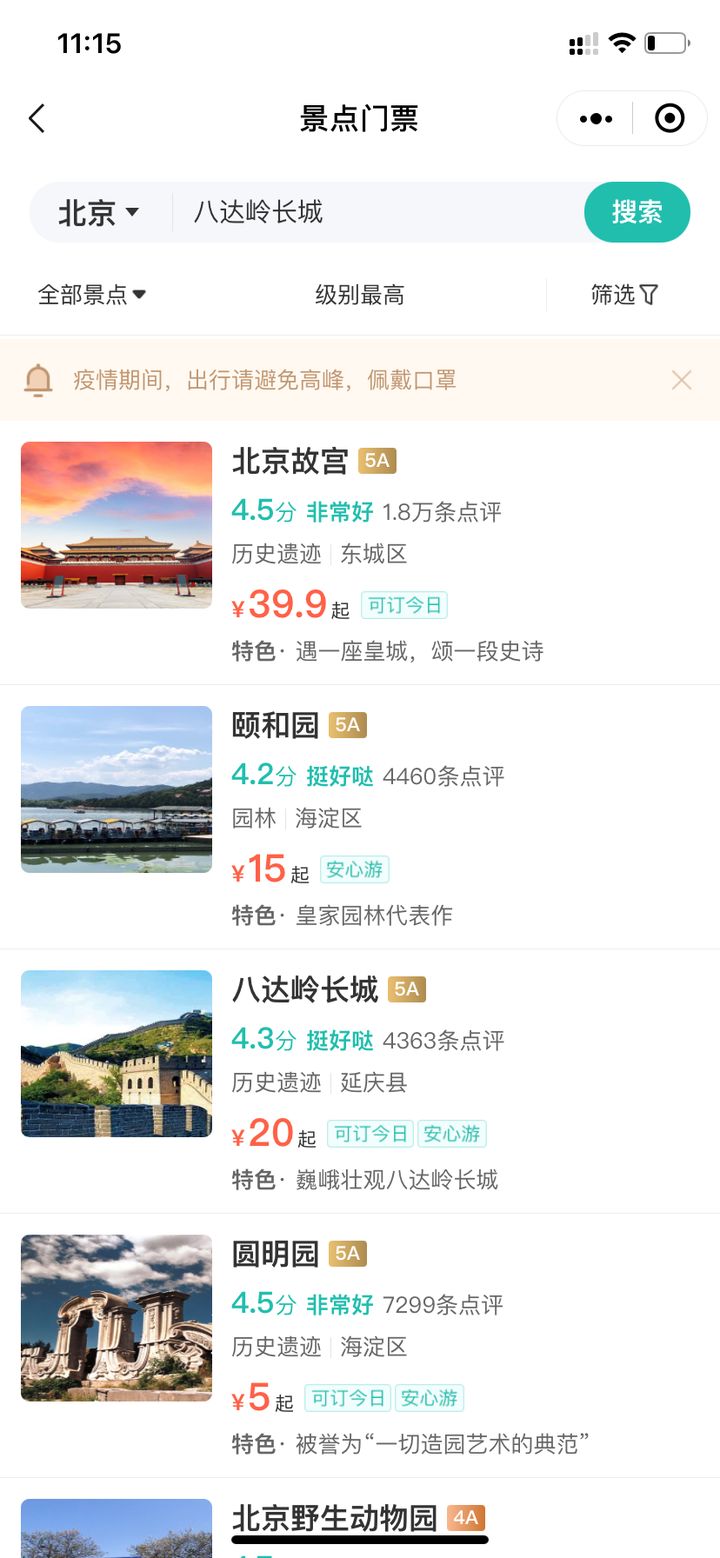Sort results by 级别最高

click(360, 295)
